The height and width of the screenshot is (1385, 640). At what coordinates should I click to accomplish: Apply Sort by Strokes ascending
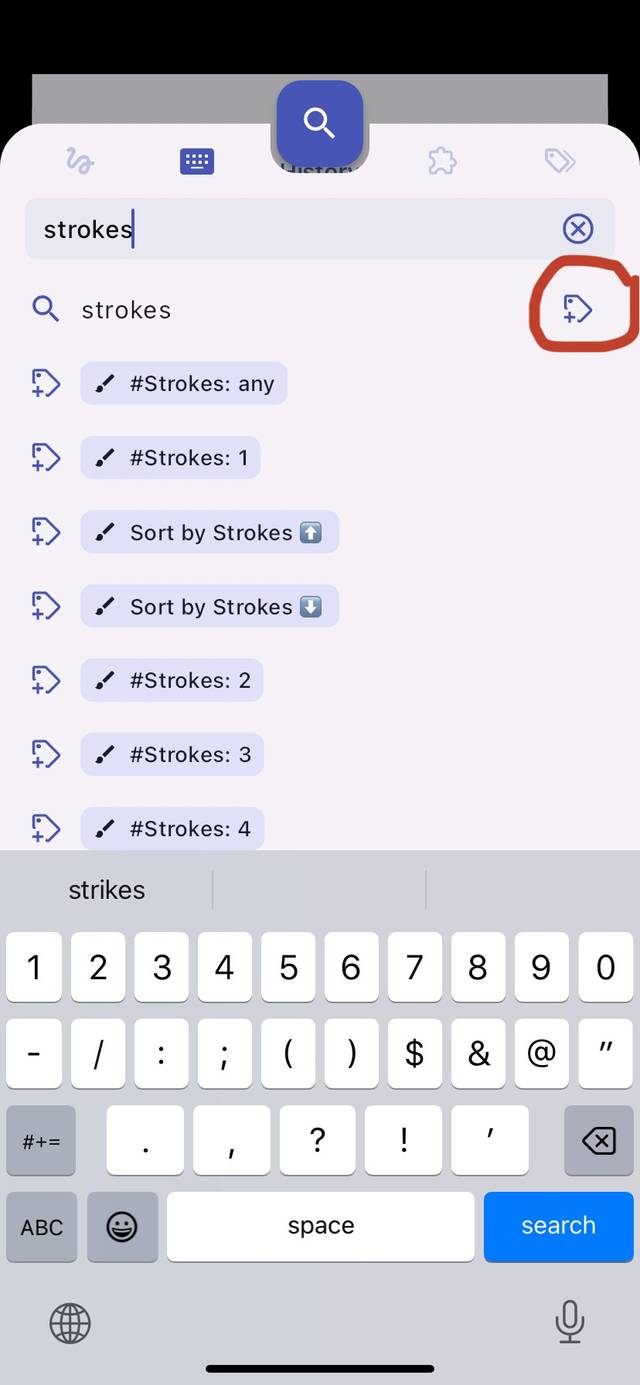[210, 532]
